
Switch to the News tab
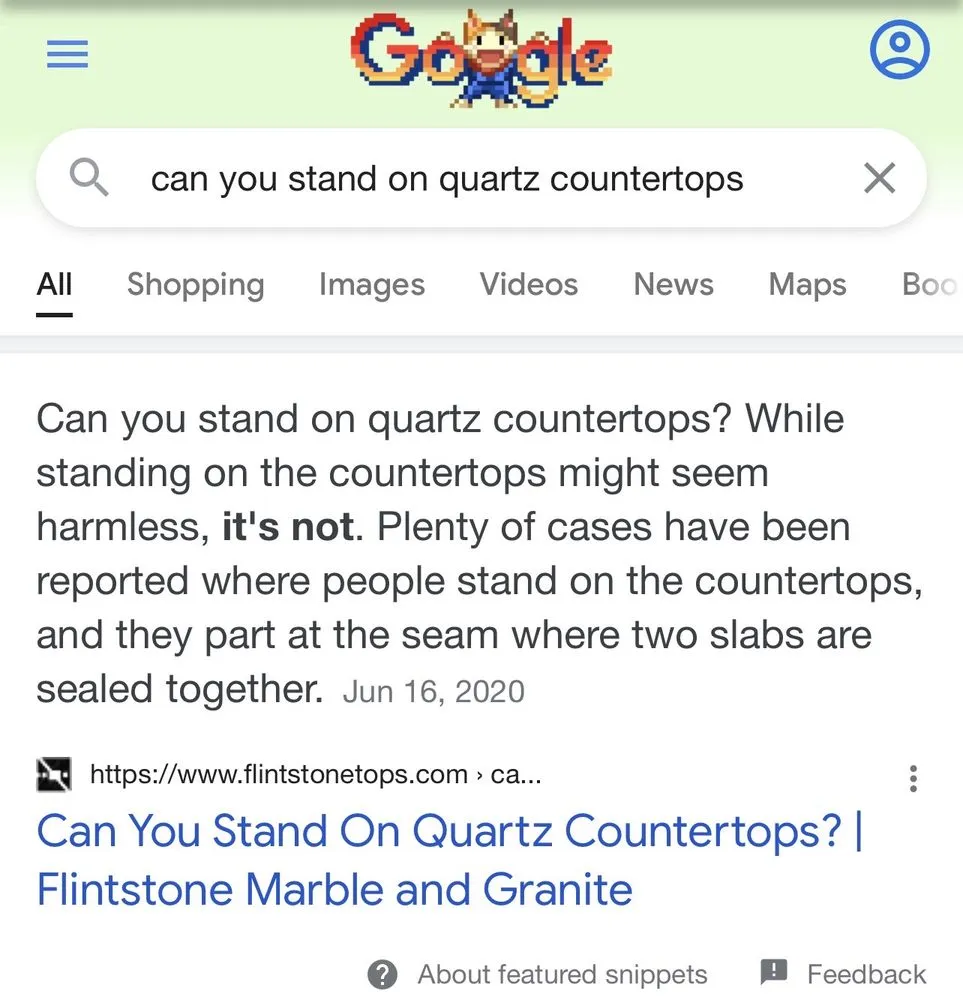pyautogui.click(x=673, y=285)
